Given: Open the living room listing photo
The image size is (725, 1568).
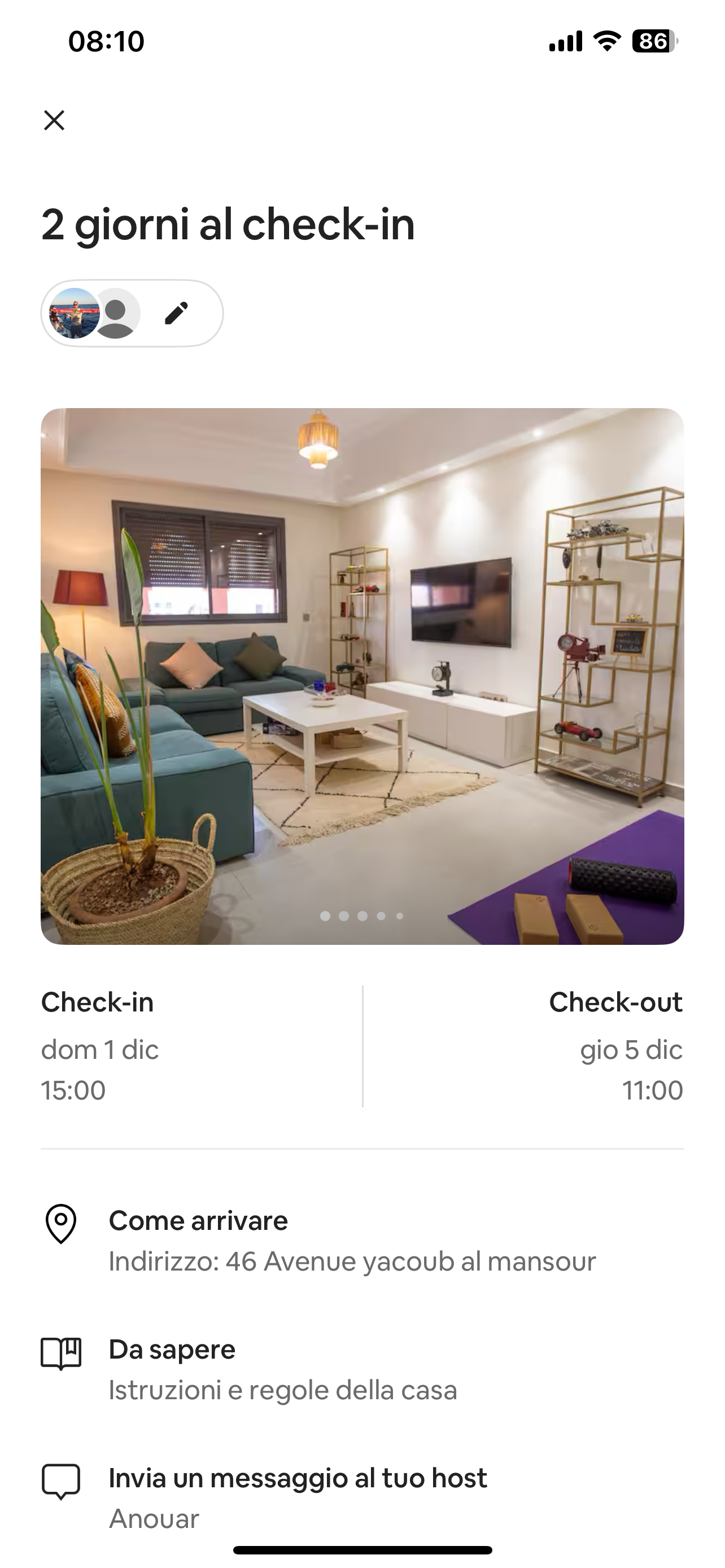Looking at the screenshot, I should pyautogui.click(x=362, y=676).
